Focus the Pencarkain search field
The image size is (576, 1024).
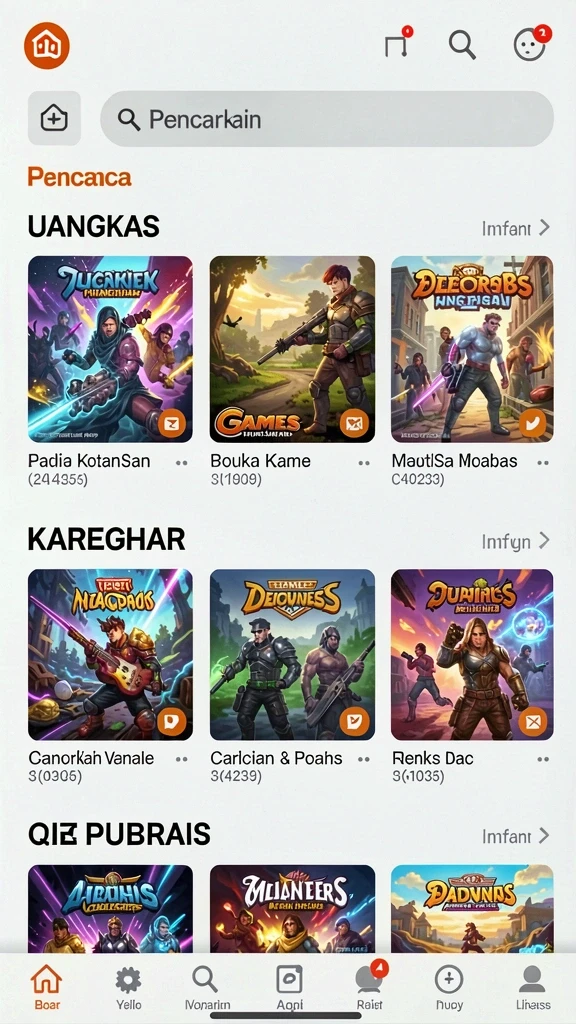point(327,119)
